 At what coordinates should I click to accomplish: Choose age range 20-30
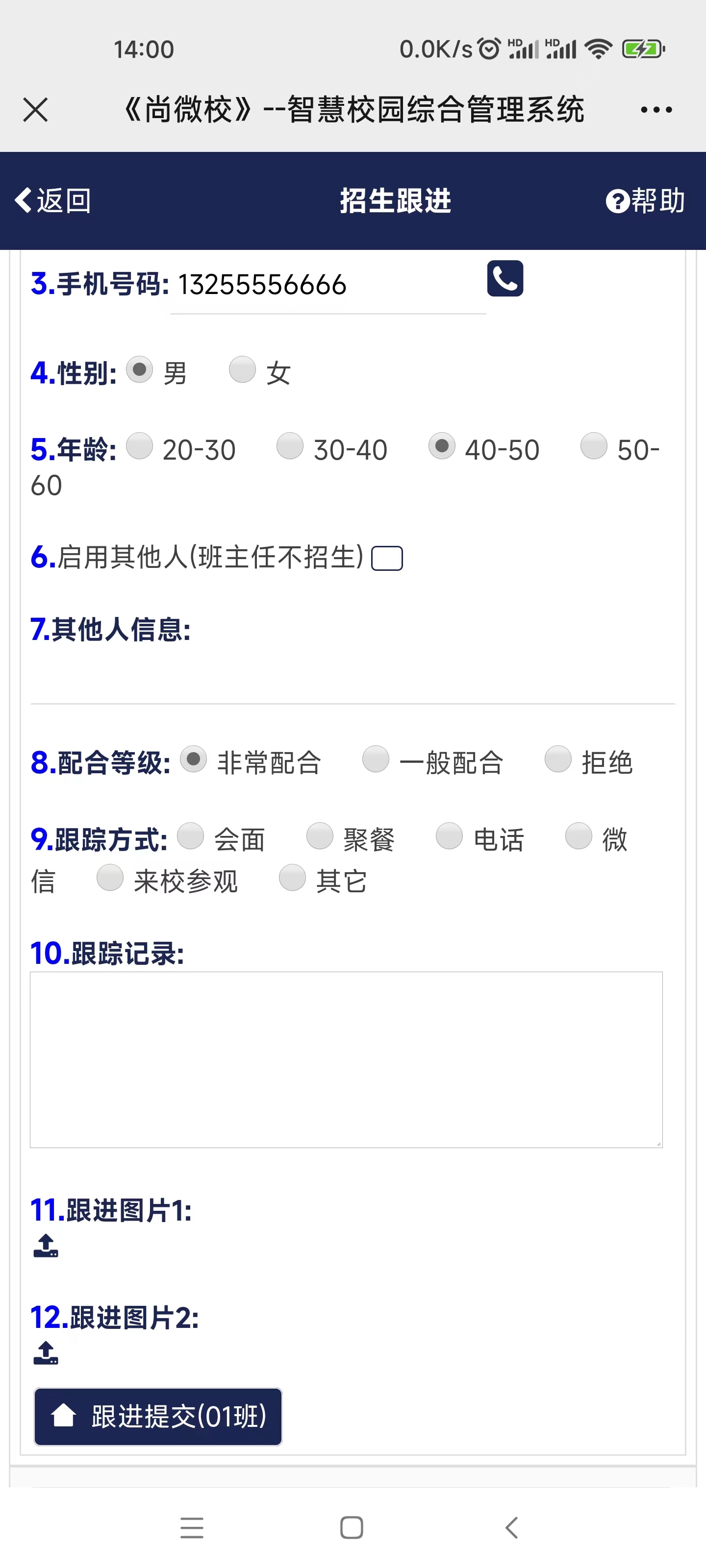click(x=140, y=446)
